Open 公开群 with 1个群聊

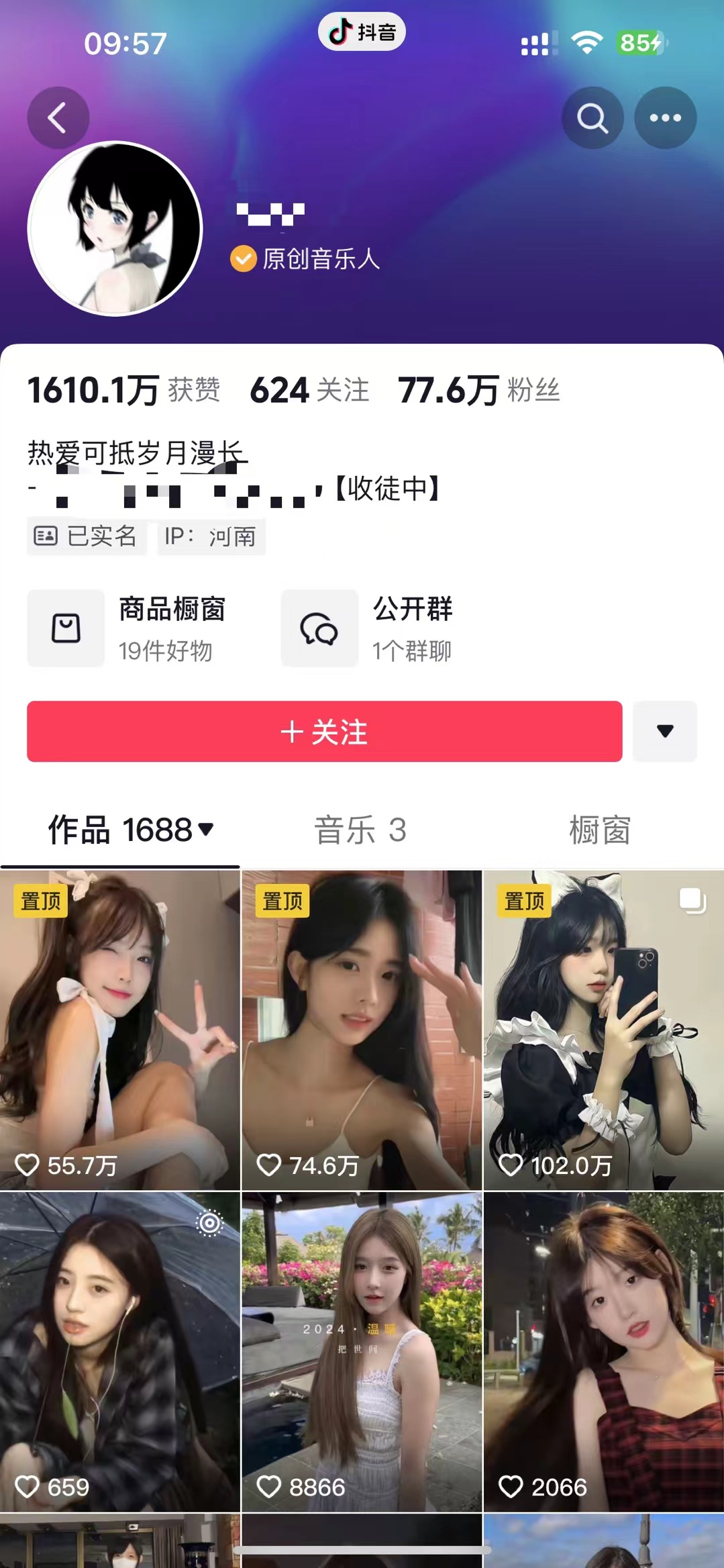(367, 628)
